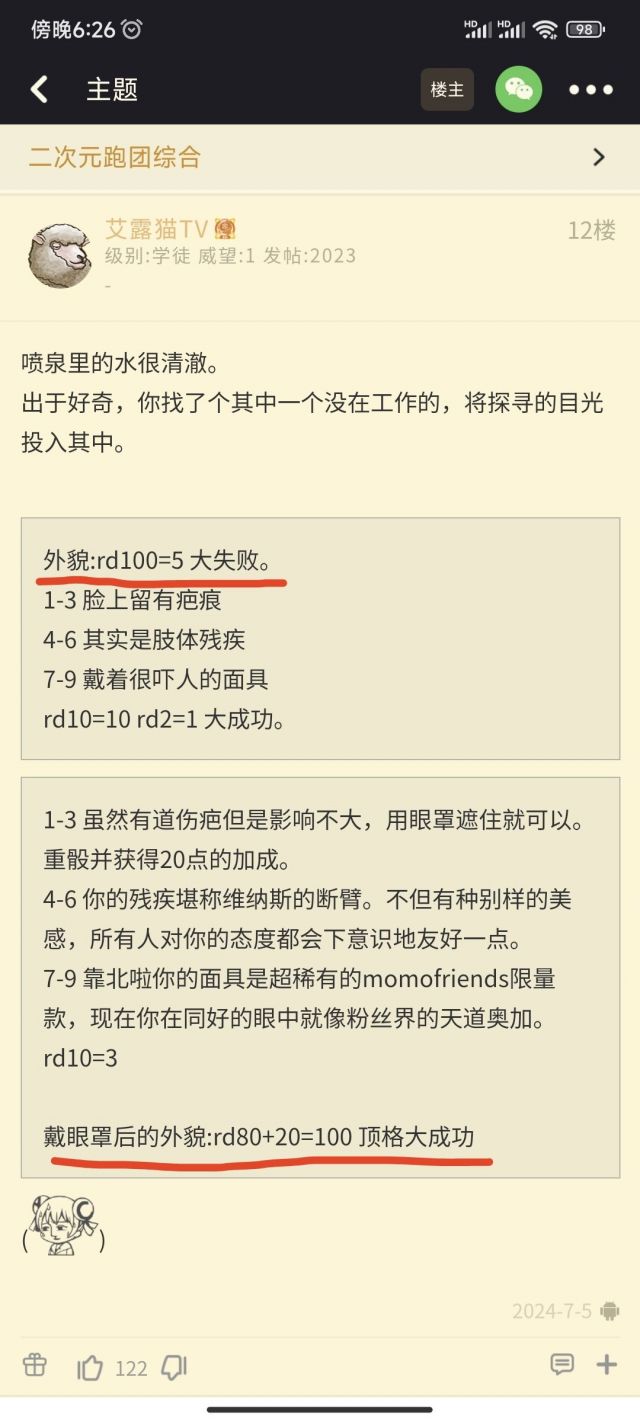Share the thread via the WeChat icon
This screenshot has width=640, height=1422.
pyautogui.click(x=519, y=90)
